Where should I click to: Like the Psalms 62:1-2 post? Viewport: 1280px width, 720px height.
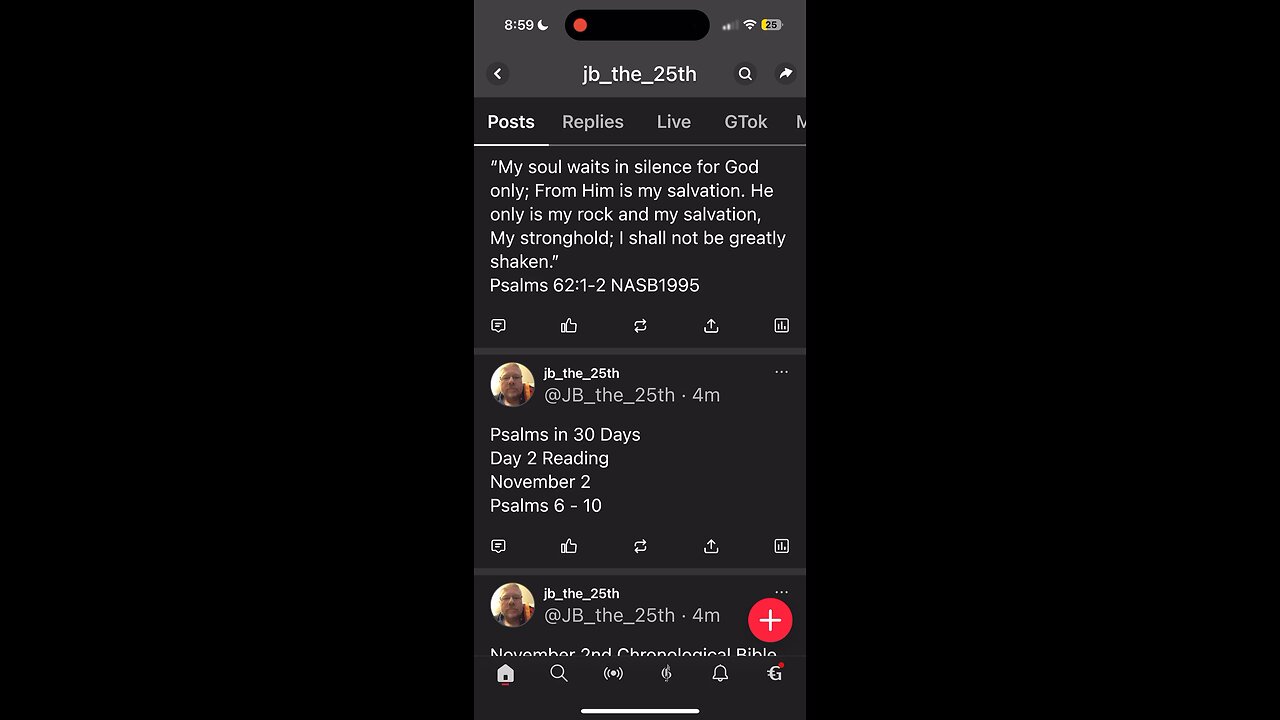click(569, 326)
